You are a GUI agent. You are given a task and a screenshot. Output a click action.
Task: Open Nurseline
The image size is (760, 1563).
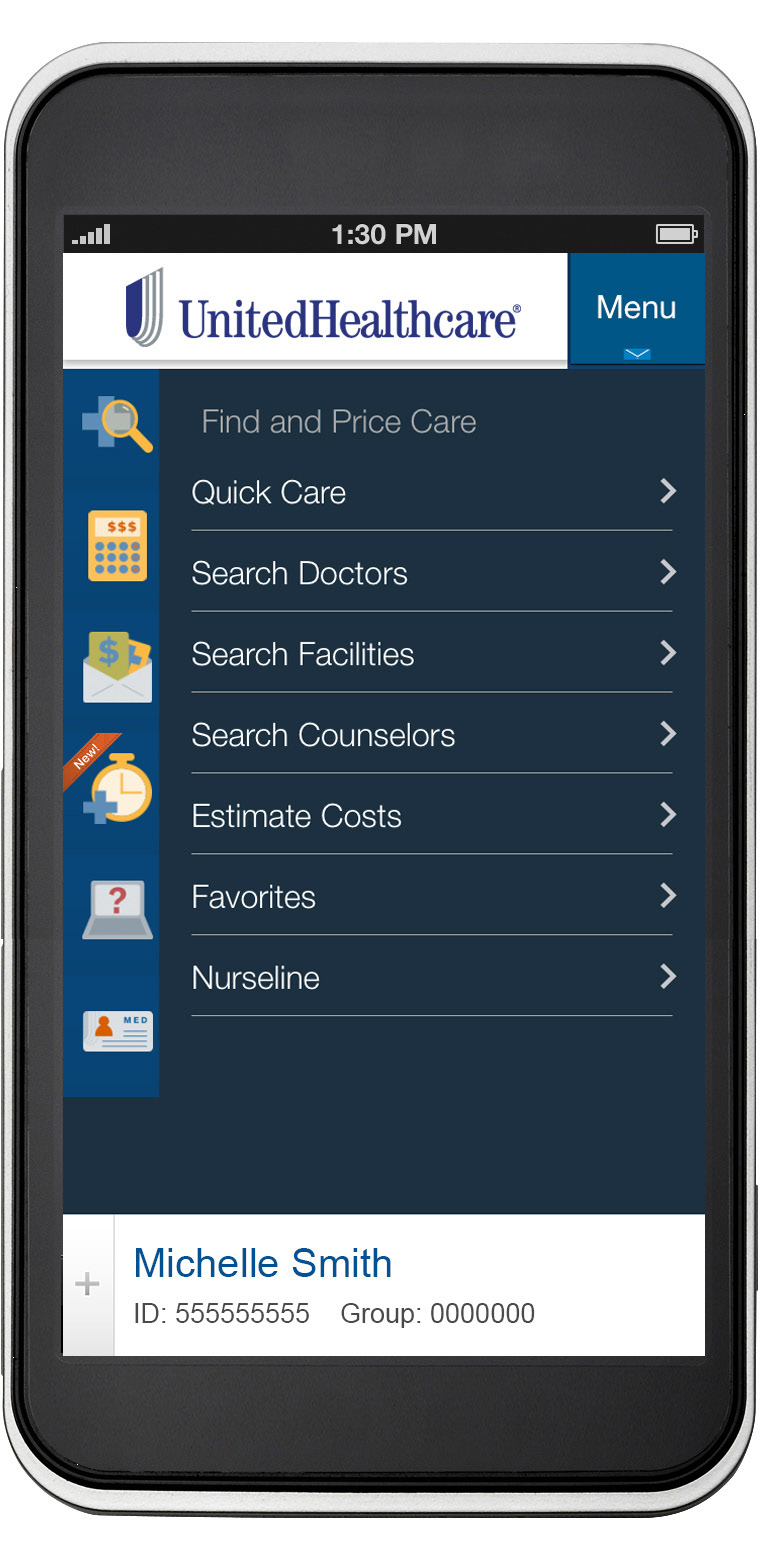(432, 977)
